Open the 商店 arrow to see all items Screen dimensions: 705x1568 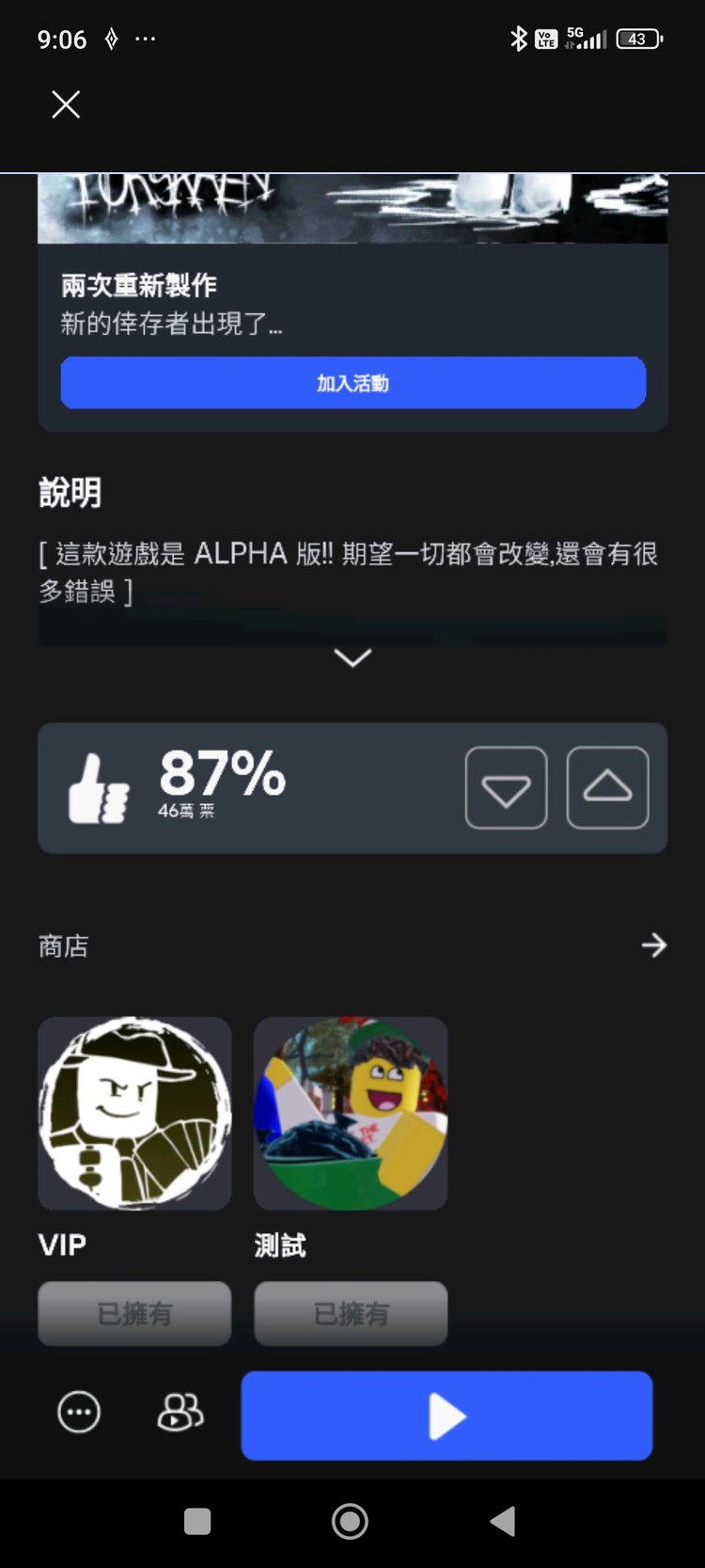click(x=653, y=945)
